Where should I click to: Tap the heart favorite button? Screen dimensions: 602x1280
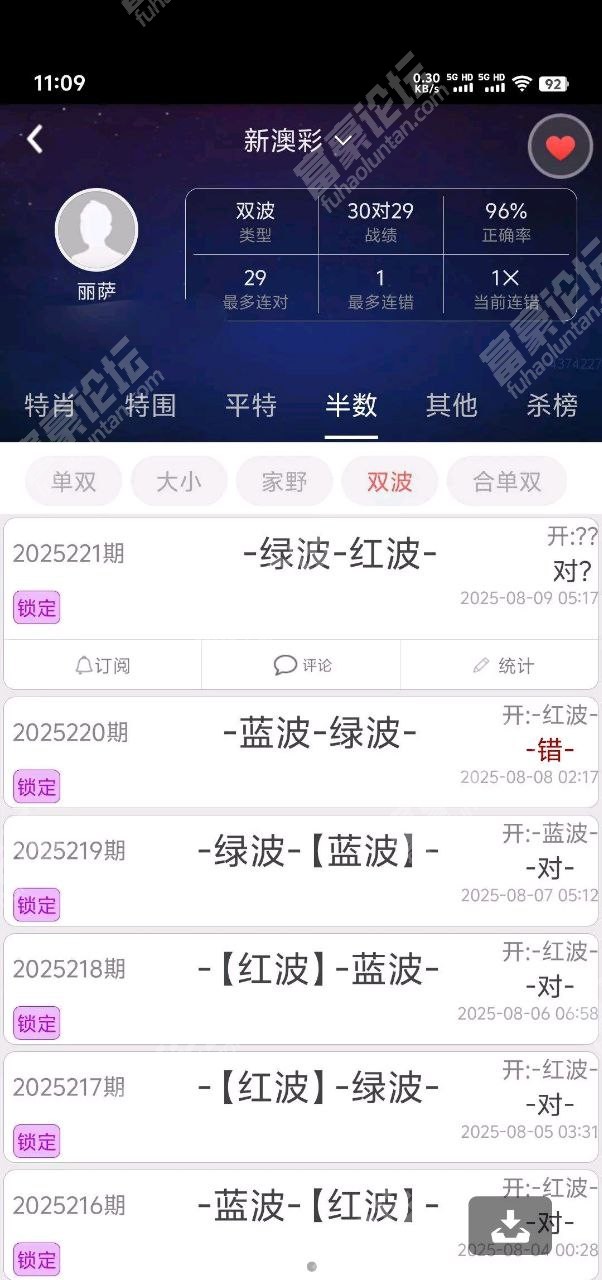(x=560, y=148)
